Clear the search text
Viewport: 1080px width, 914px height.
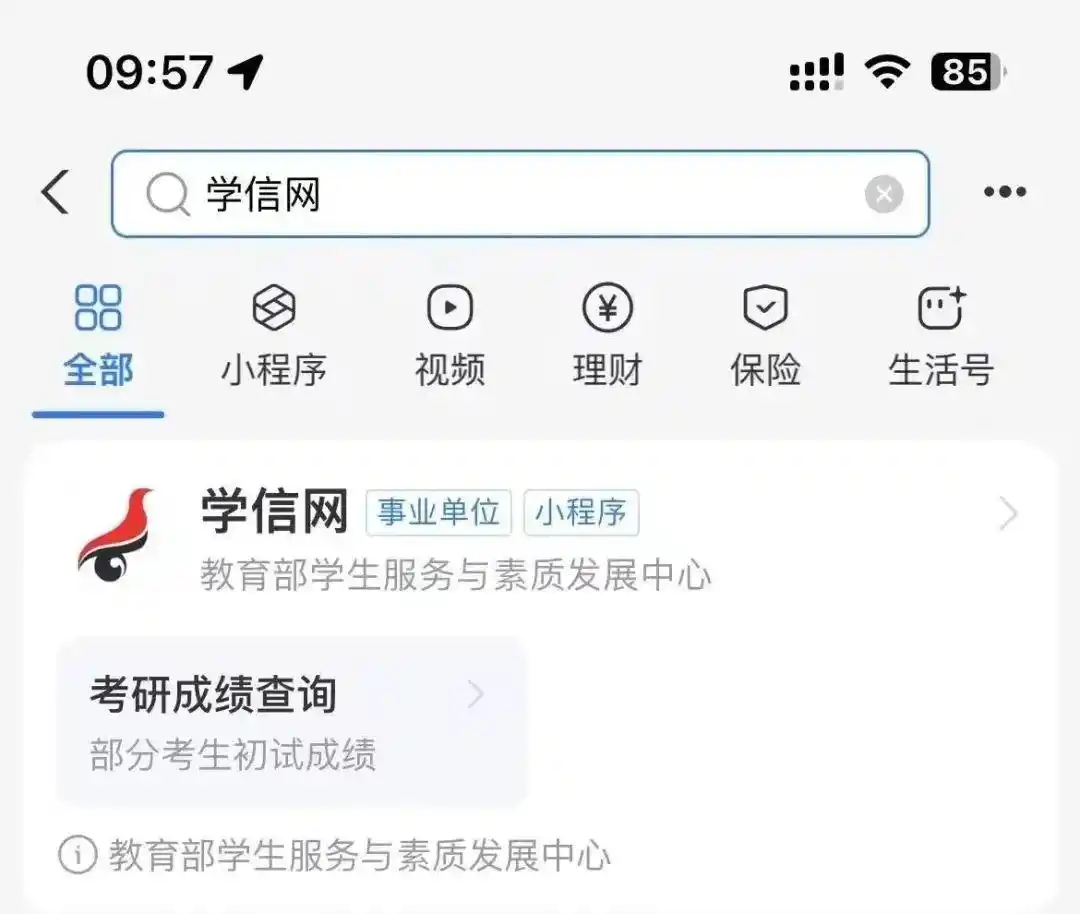click(884, 194)
